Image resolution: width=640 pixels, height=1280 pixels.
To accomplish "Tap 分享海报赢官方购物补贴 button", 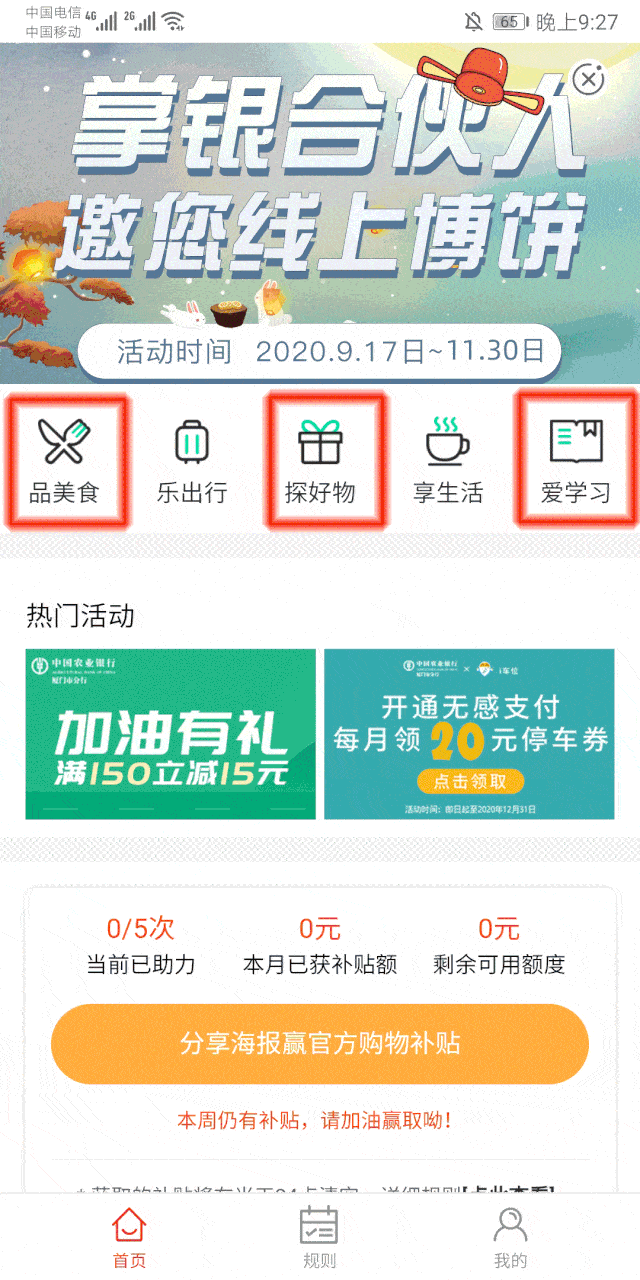I will tap(320, 1044).
